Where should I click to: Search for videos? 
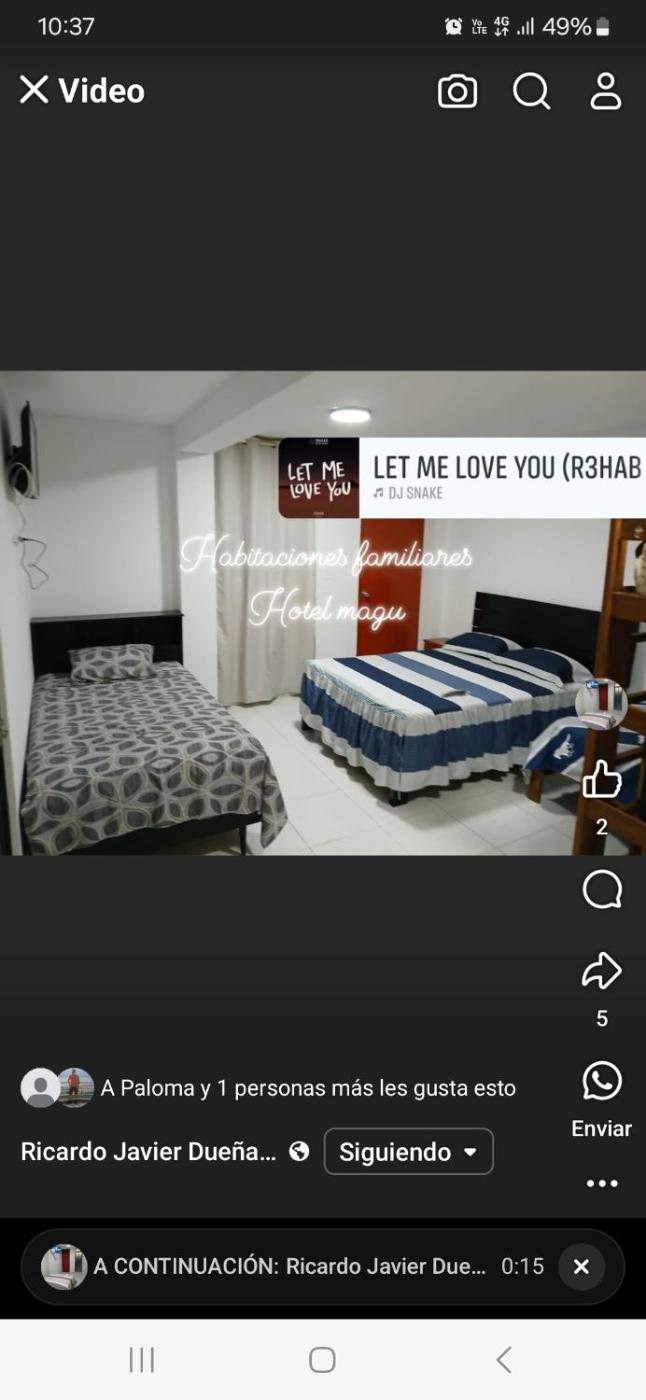click(531, 92)
